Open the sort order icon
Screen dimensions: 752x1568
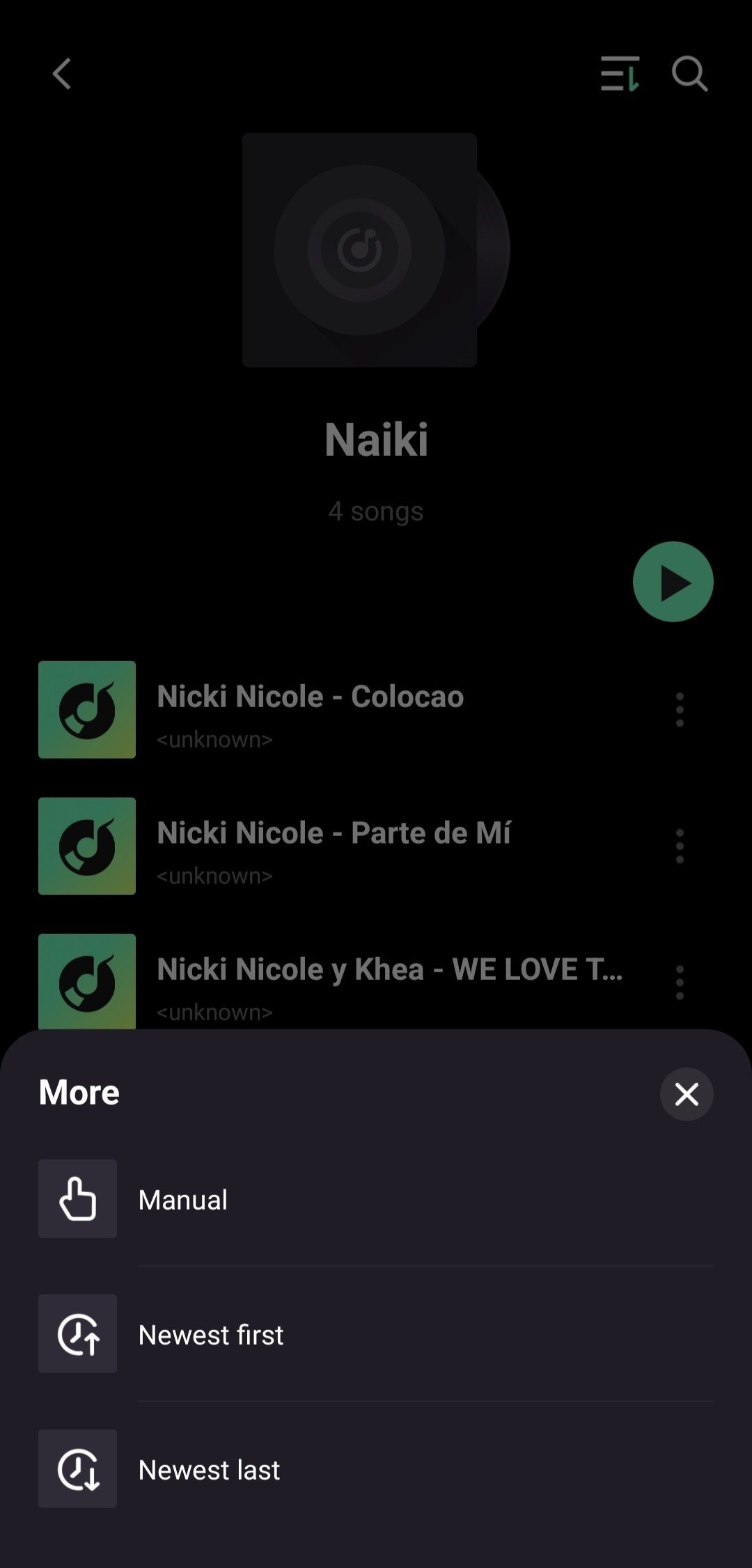620,74
